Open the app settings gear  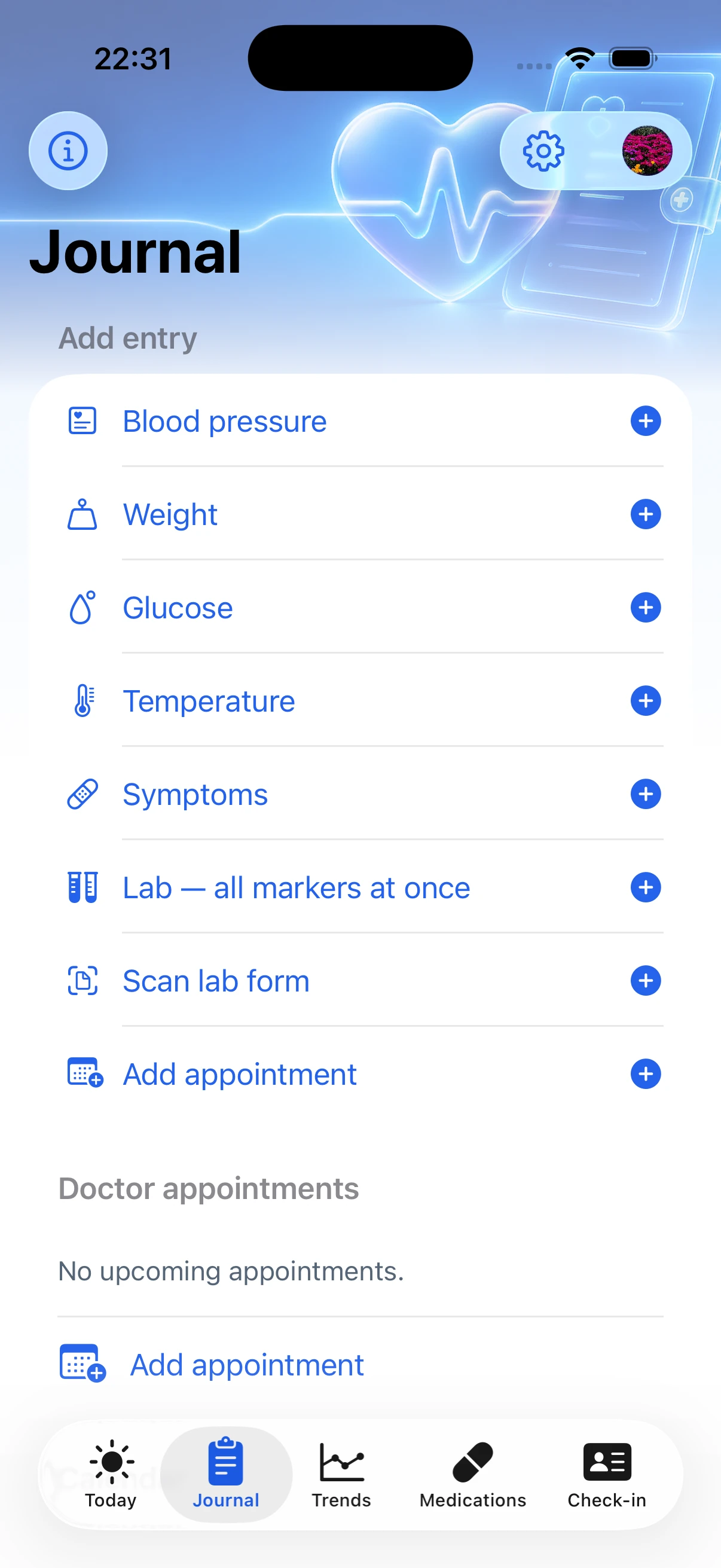543,150
